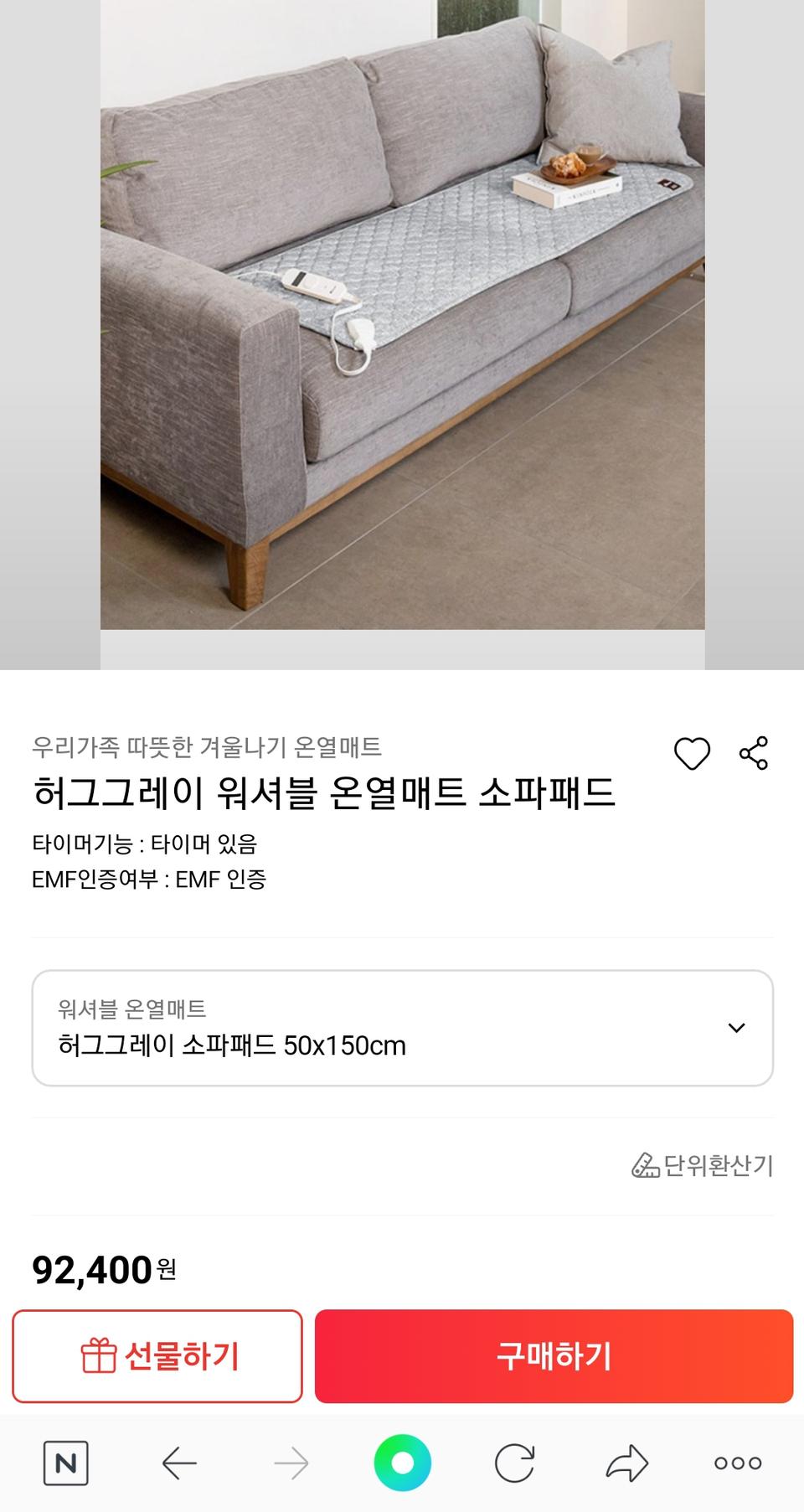
Task: Expand the 워셔블 온열매트 option box
Action: tap(402, 1028)
